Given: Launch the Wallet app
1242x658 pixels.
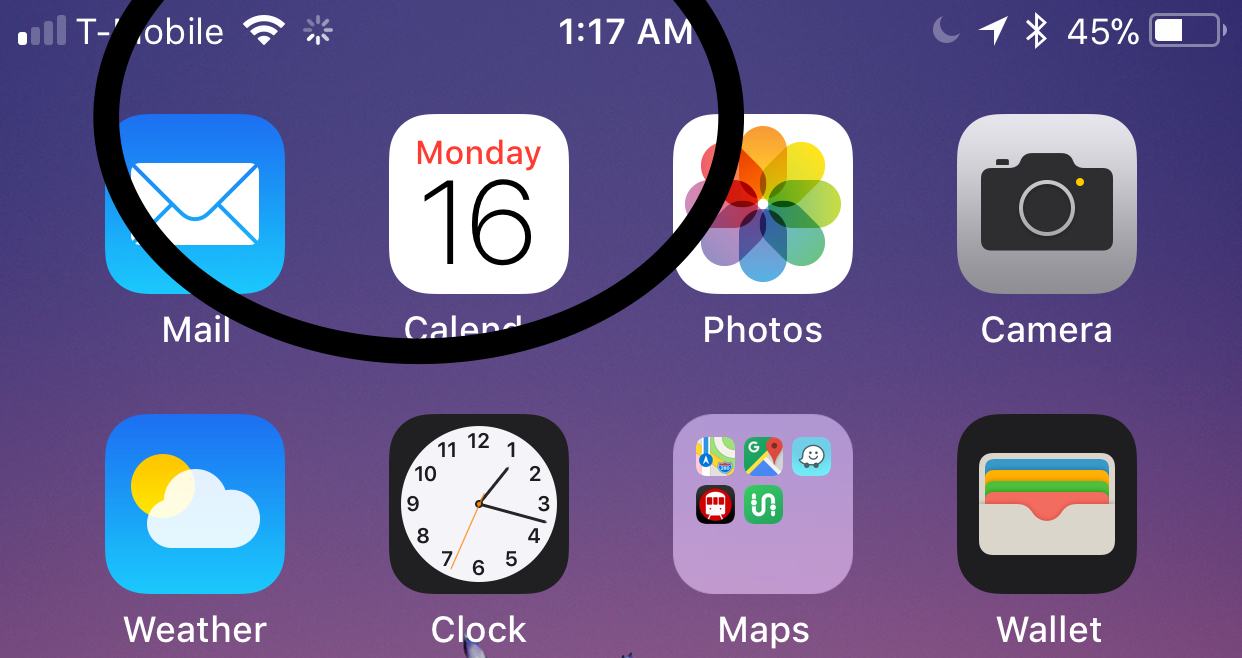Looking at the screenshot, I should (x=1046, y=504).
